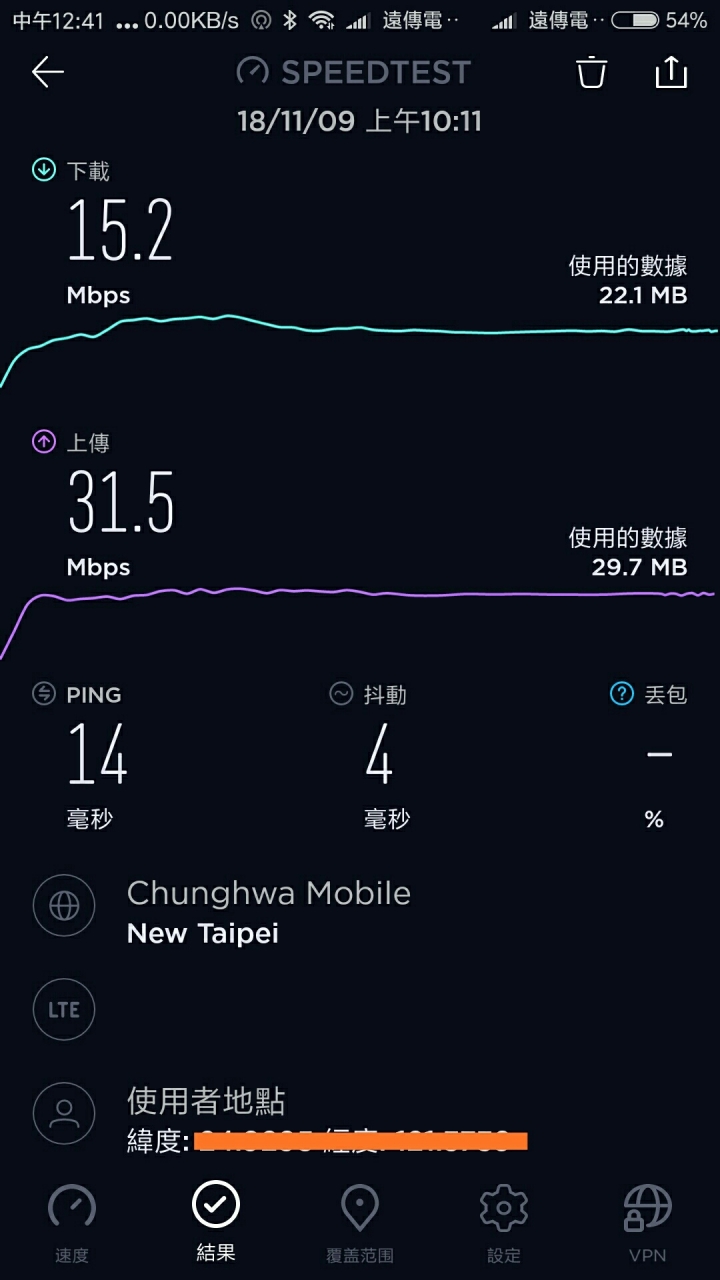Switch to the VPN tab

[647, 1223]
